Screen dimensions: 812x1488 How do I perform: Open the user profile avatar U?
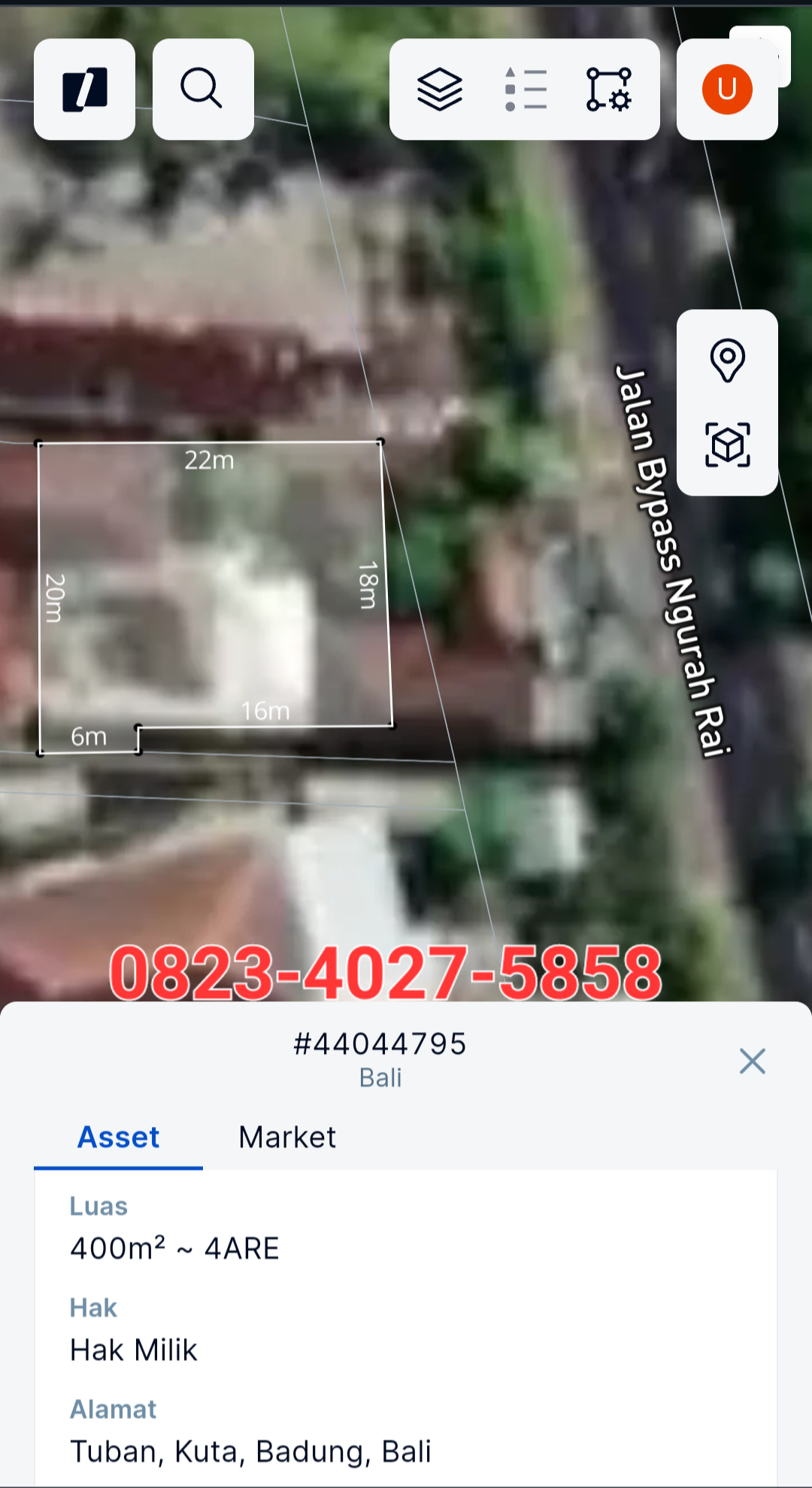click(726, 90)
